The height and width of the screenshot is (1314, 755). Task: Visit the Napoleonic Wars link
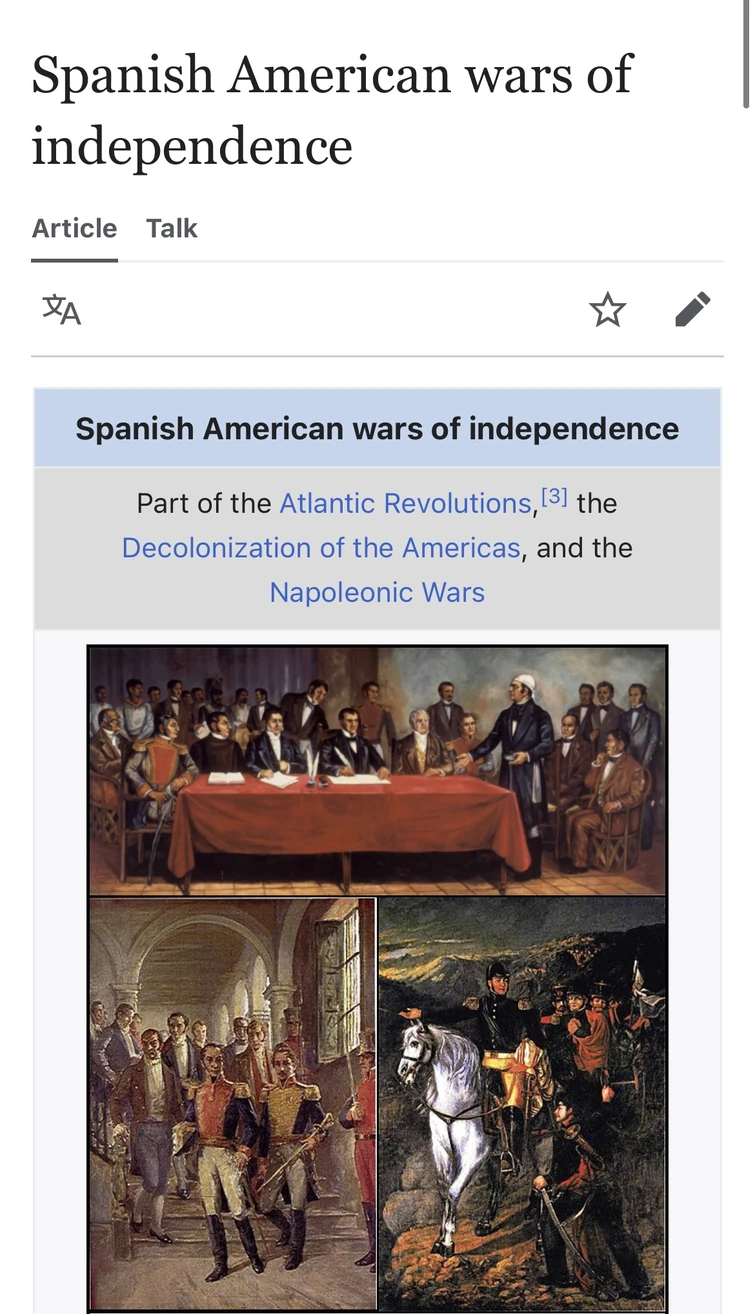(377, 592)
